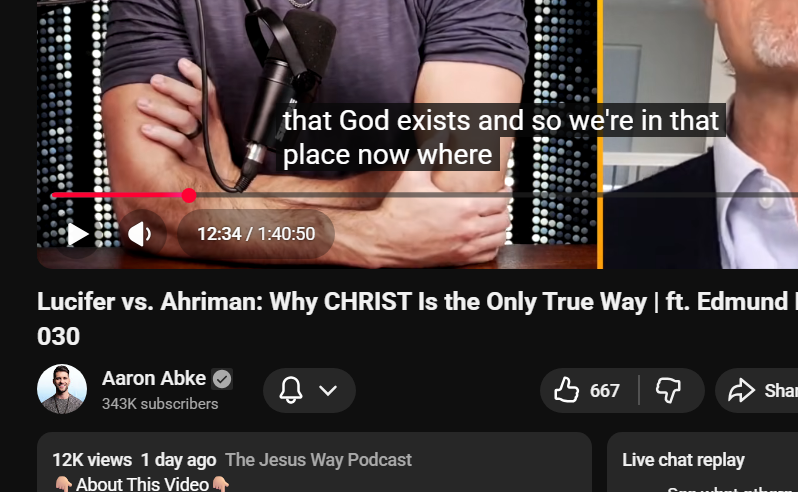Open The Jesus Way Podcast link
Viewport: 798px width, 492px height.
[x=318, y=460]
